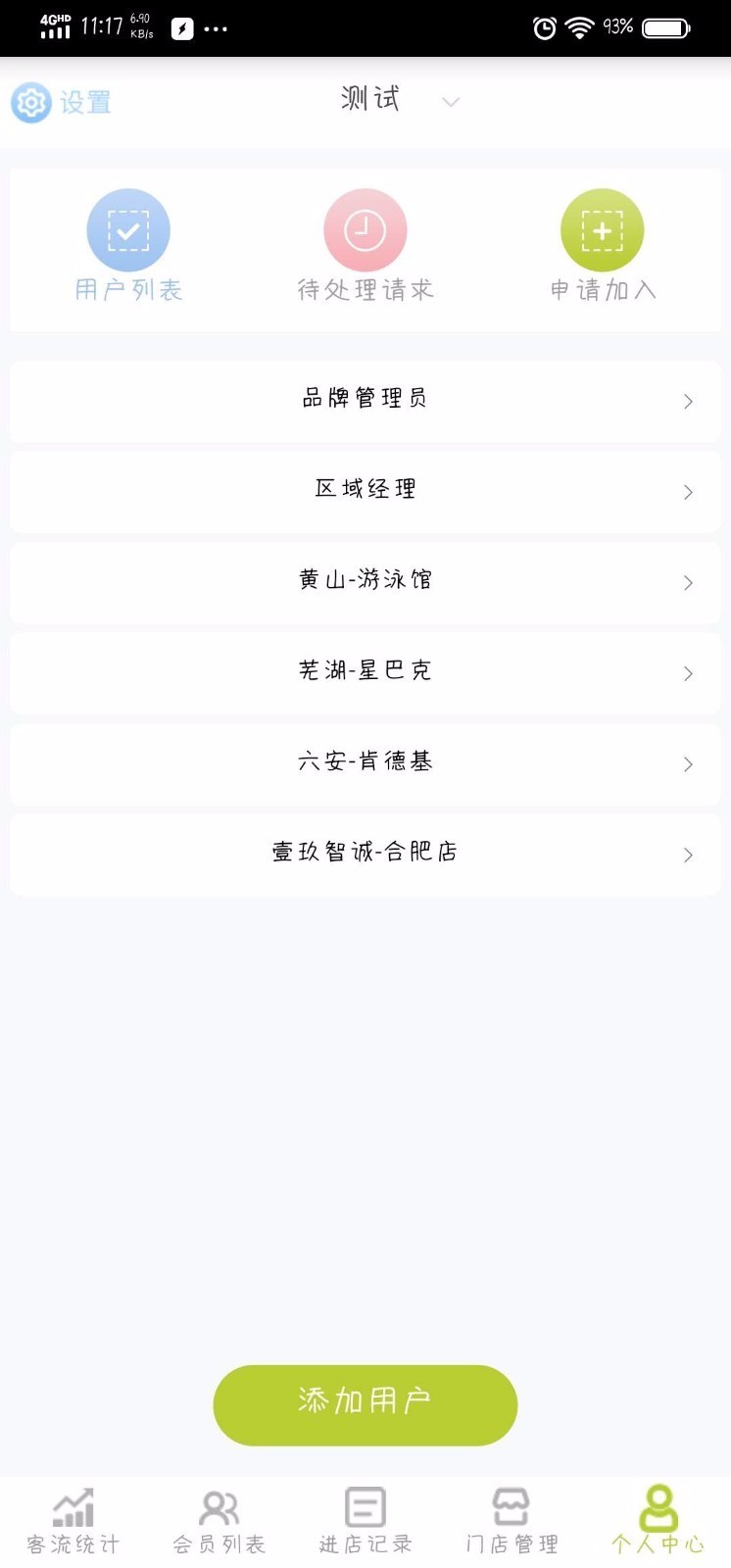Open the 芜湖-星巴克 list item
The height and width of the screenshot is (1568, 731).
point(365,671)
